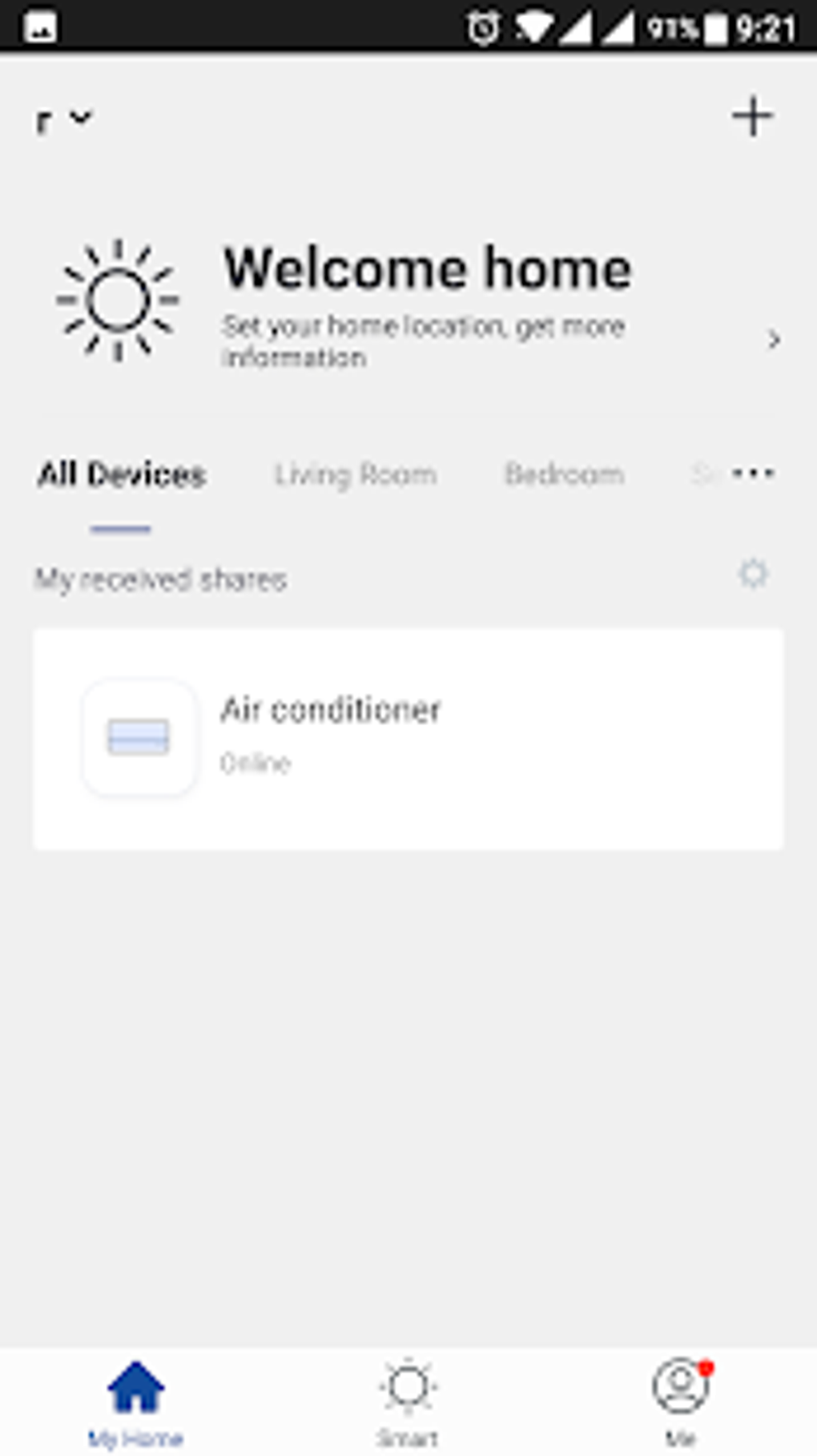The image size is (817, 1456).
Task: Select the All Devices tab
Action: 122,474
